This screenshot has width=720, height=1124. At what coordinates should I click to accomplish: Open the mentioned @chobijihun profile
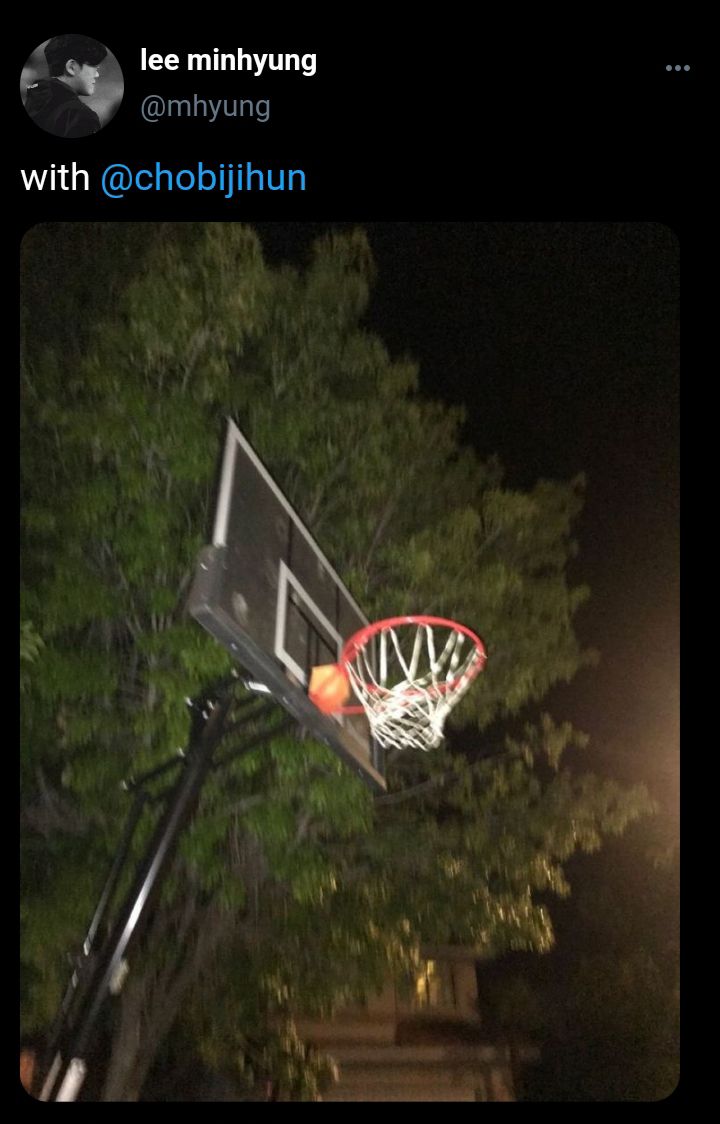203,178
